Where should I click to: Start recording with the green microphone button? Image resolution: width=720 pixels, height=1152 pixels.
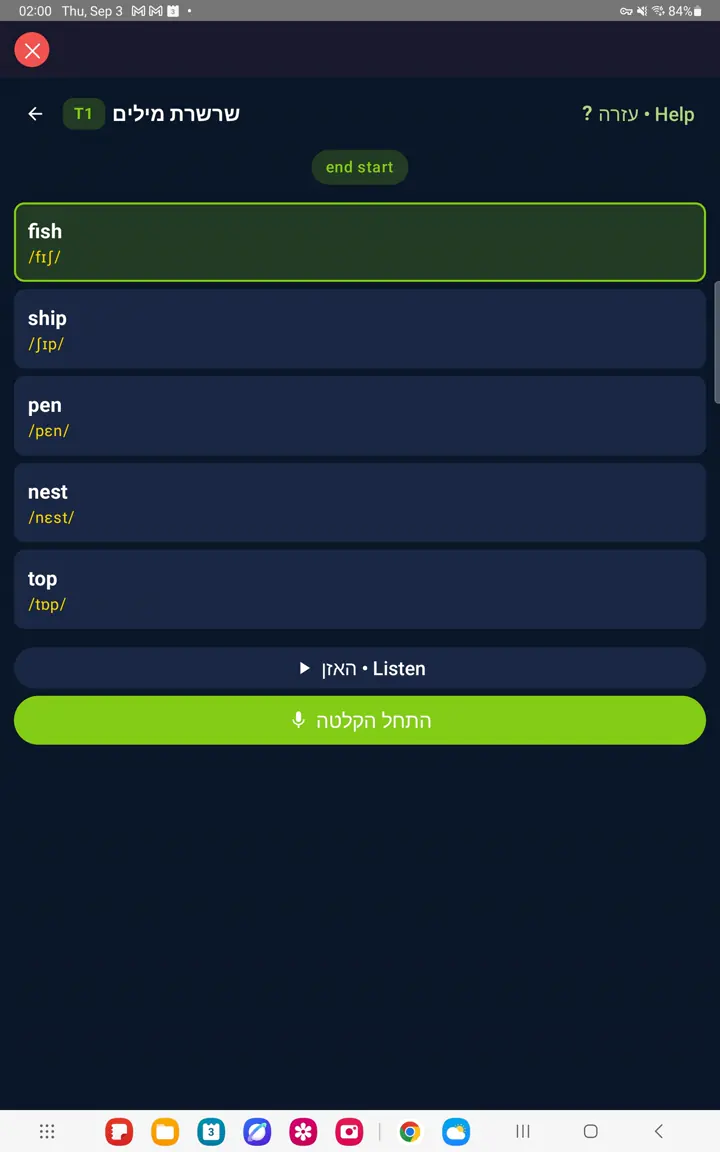359,720
